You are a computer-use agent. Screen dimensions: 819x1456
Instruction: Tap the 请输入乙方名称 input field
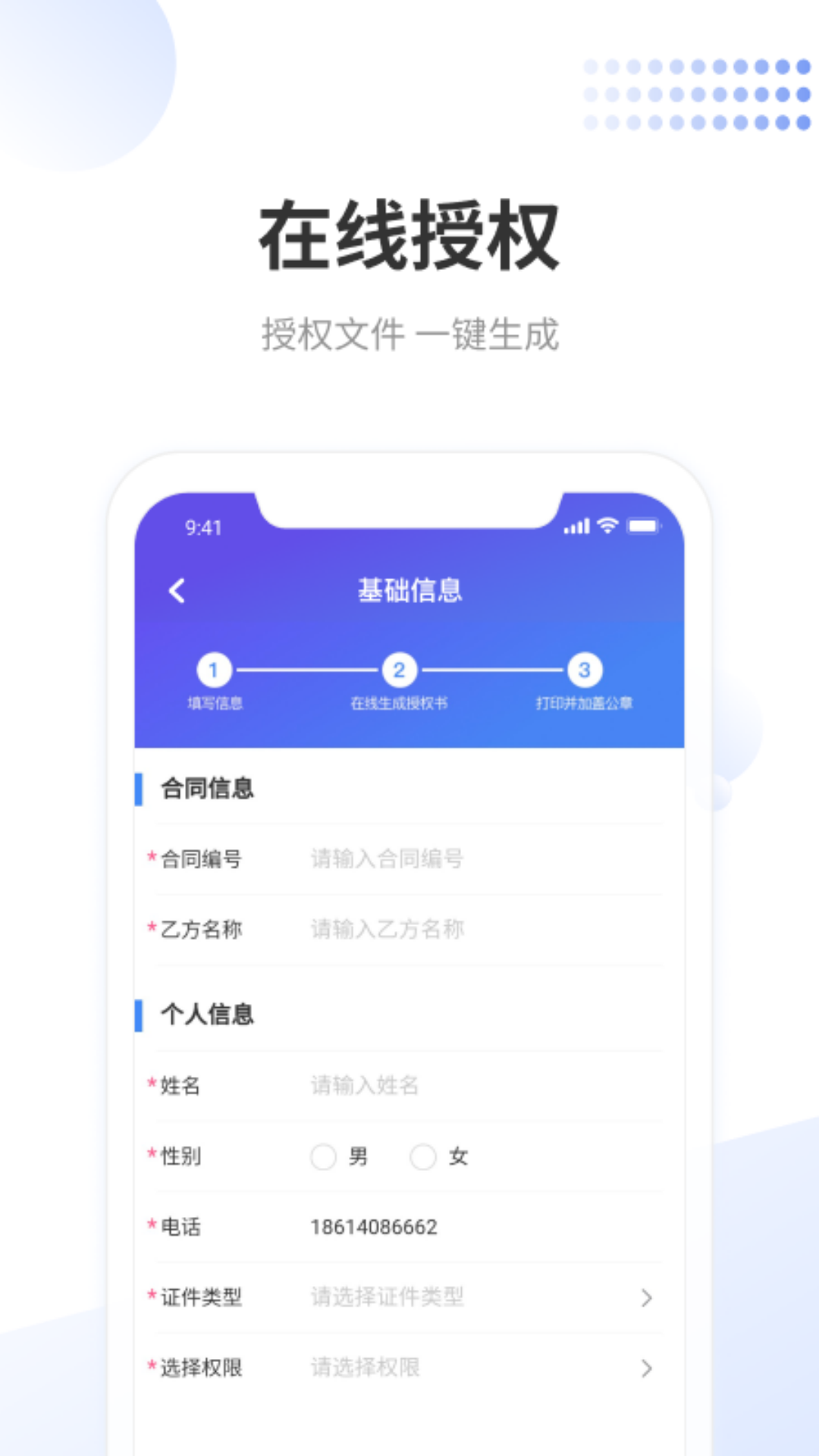coord(387,929)
